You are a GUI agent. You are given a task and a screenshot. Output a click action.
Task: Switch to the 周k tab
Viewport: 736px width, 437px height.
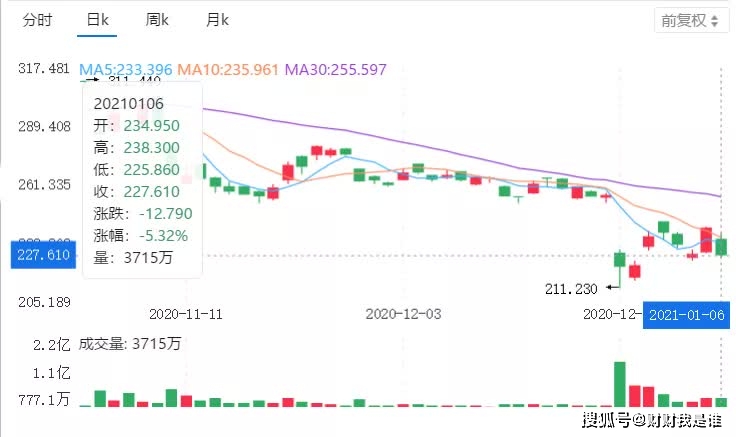pyautogui.click(x=157, y=19)
